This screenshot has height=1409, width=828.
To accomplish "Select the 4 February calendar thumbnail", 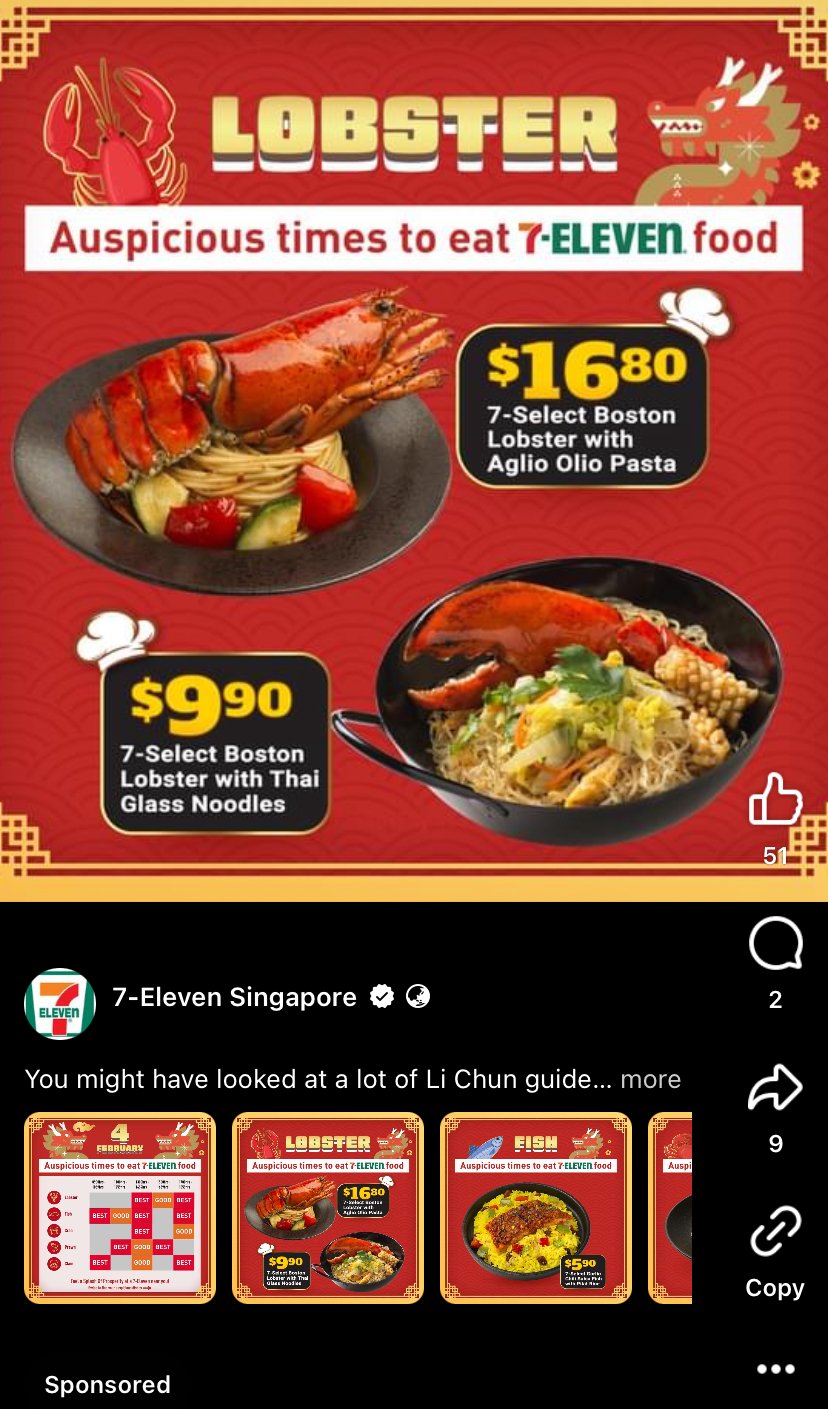I will 120,1208.
